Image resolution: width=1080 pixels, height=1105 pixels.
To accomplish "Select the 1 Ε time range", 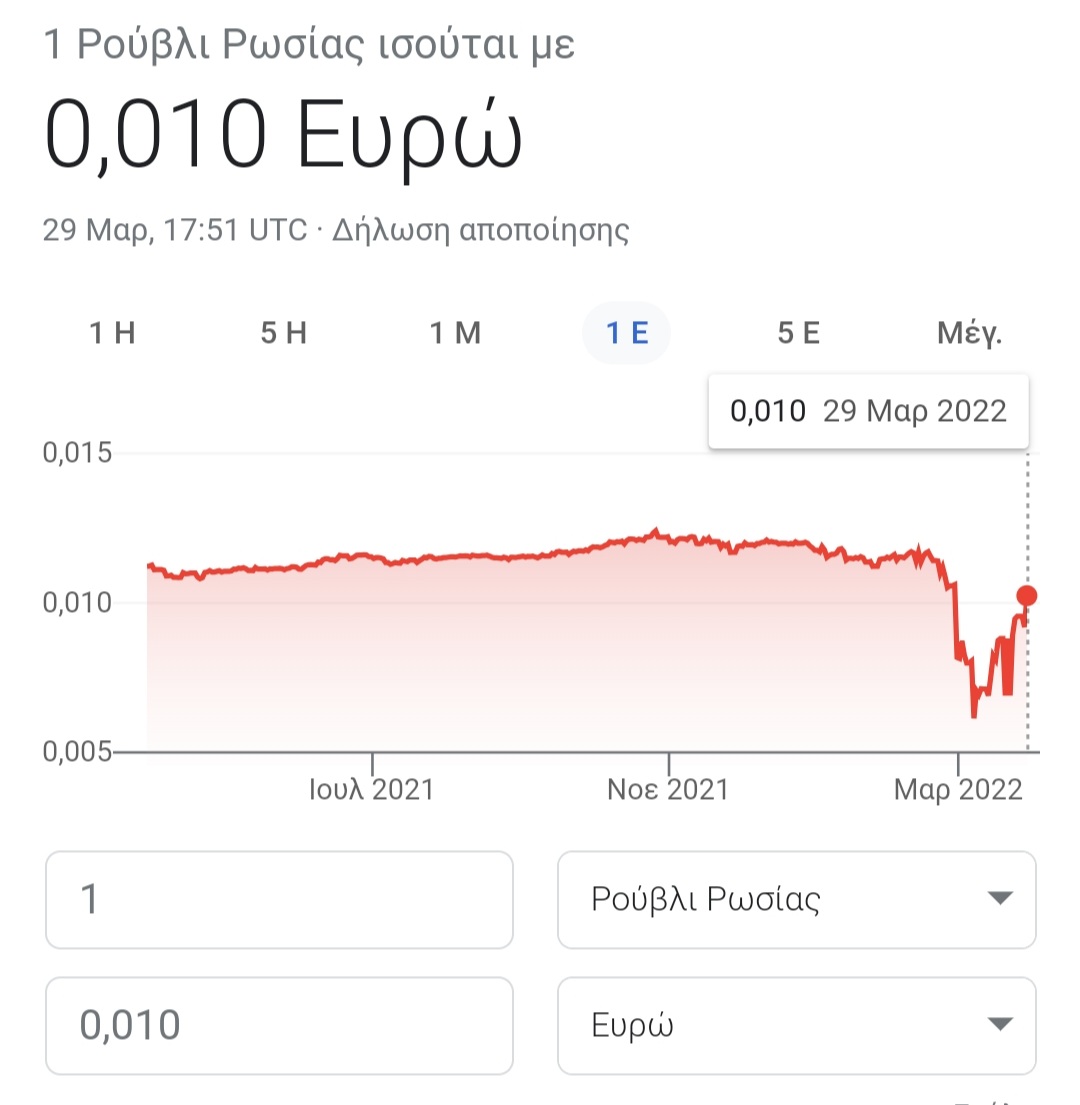I will (627, 333).
